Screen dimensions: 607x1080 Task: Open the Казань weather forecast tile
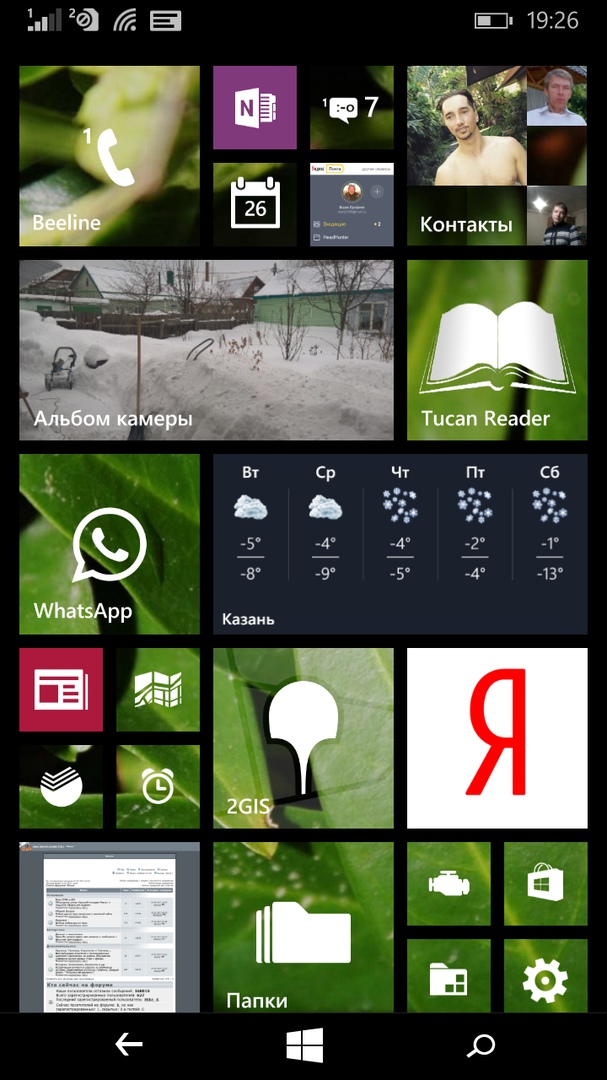[x=399, y=544]
